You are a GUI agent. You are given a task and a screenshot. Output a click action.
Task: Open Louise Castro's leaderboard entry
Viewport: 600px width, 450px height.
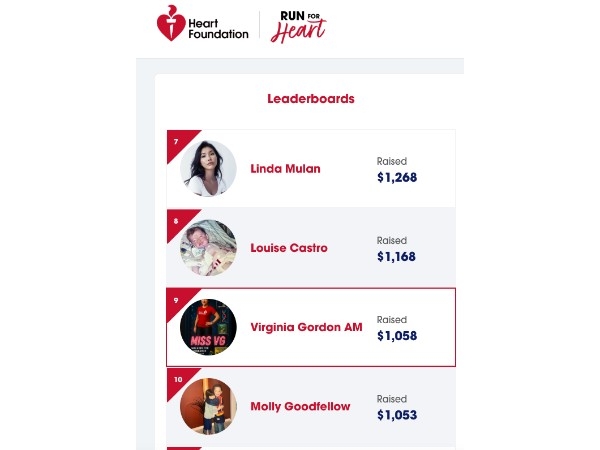tap(288, 248)
